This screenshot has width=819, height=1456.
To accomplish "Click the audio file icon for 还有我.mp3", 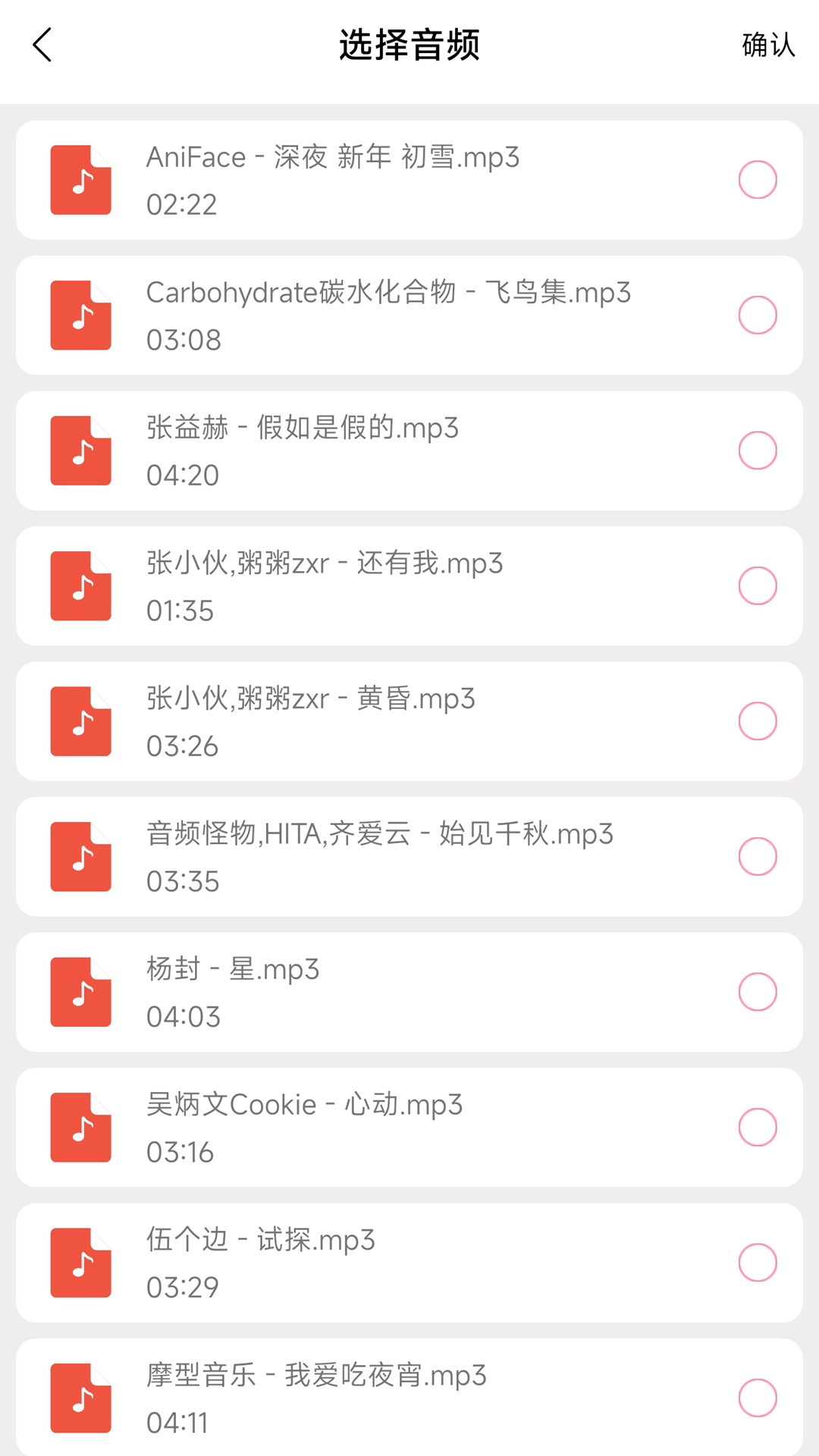I will point(80,585).
